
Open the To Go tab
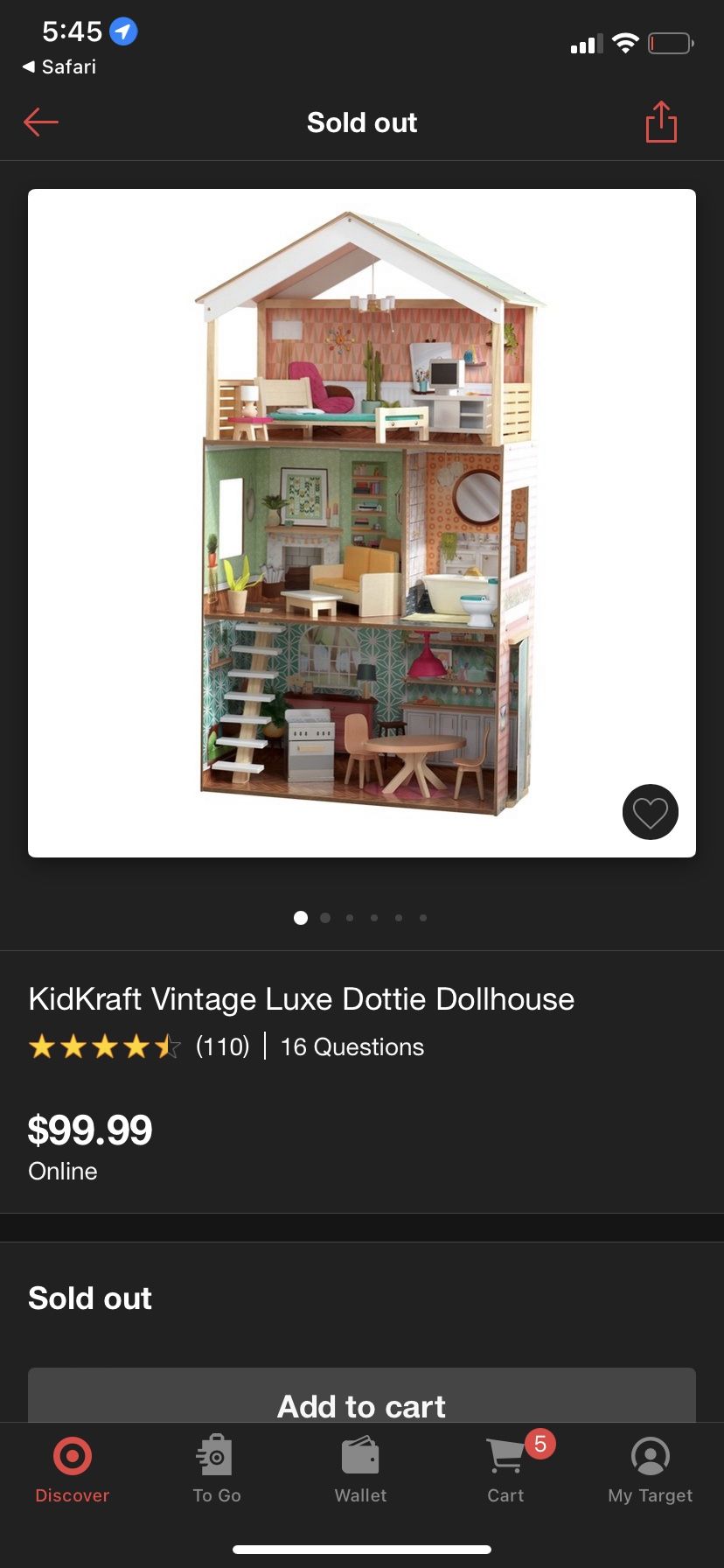point(217,1470)
